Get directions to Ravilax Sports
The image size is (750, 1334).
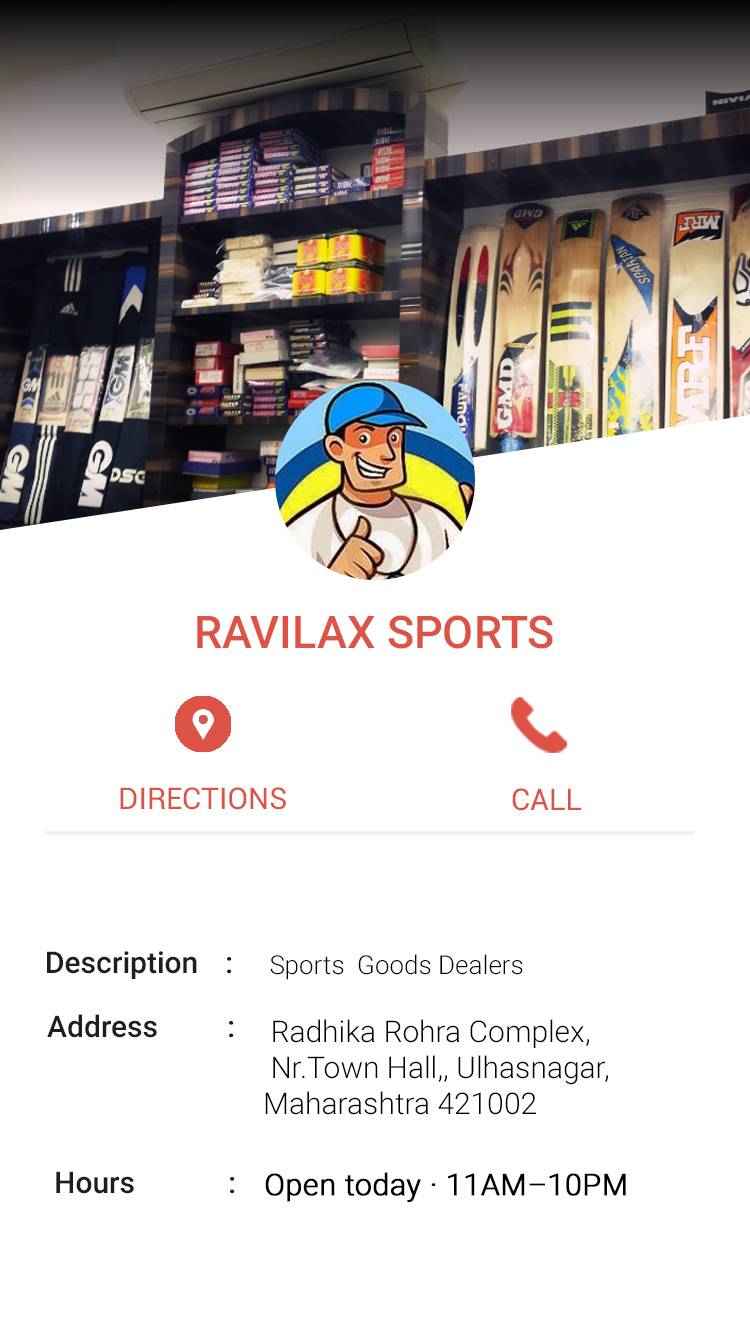click(x=203, y=753)
